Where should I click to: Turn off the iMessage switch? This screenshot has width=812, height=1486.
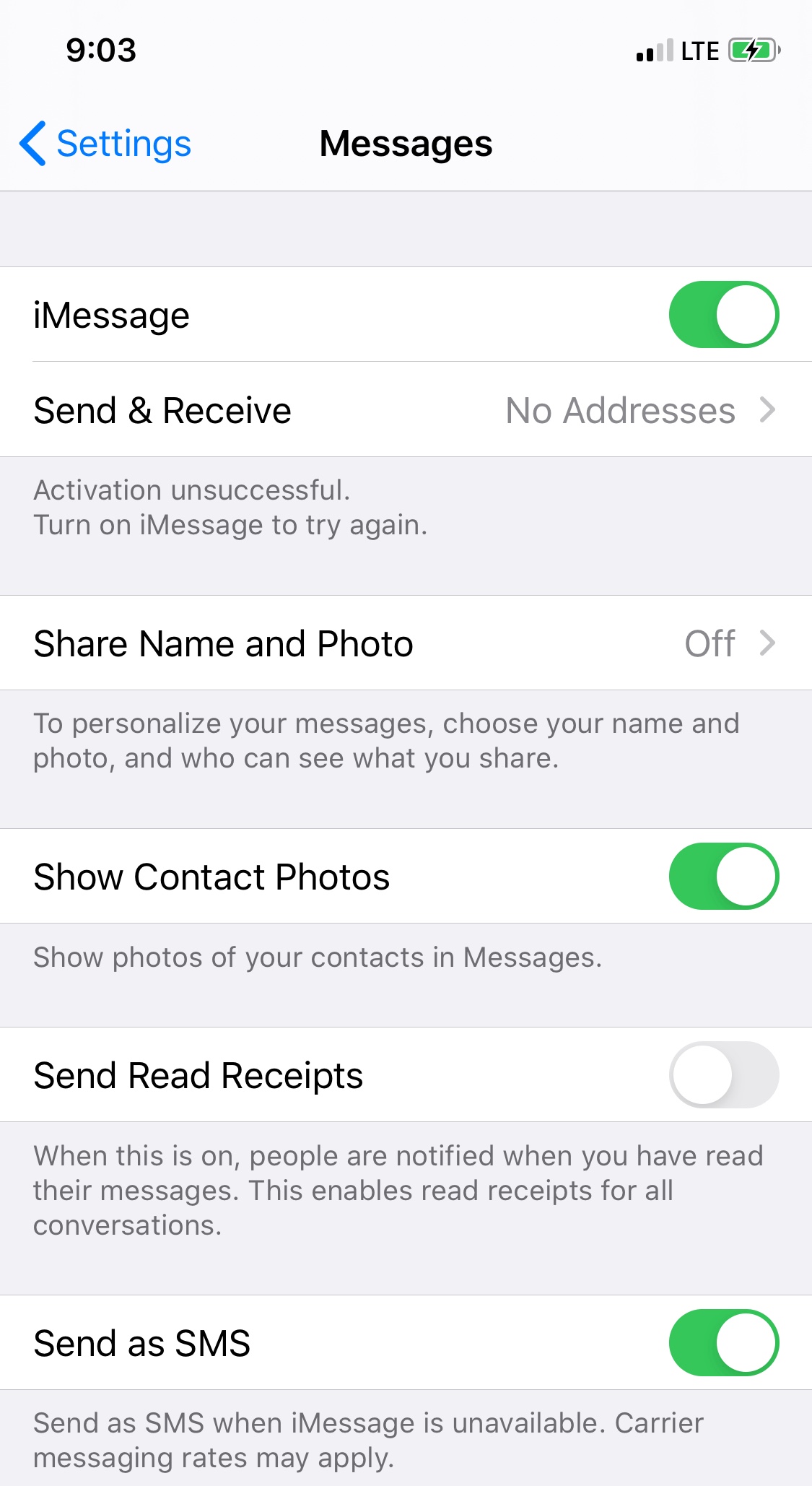(x=723, y=315)
